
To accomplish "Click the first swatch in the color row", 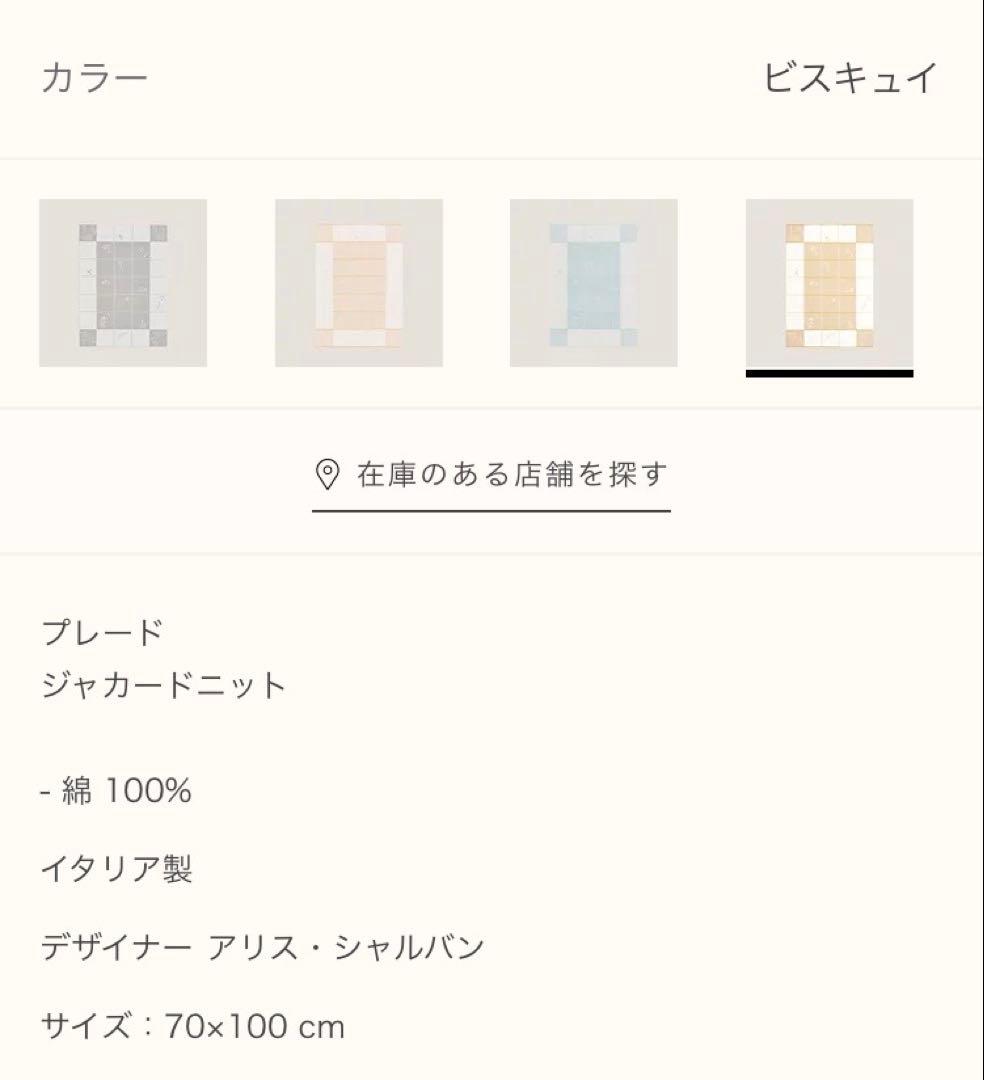I will (123, 283).
